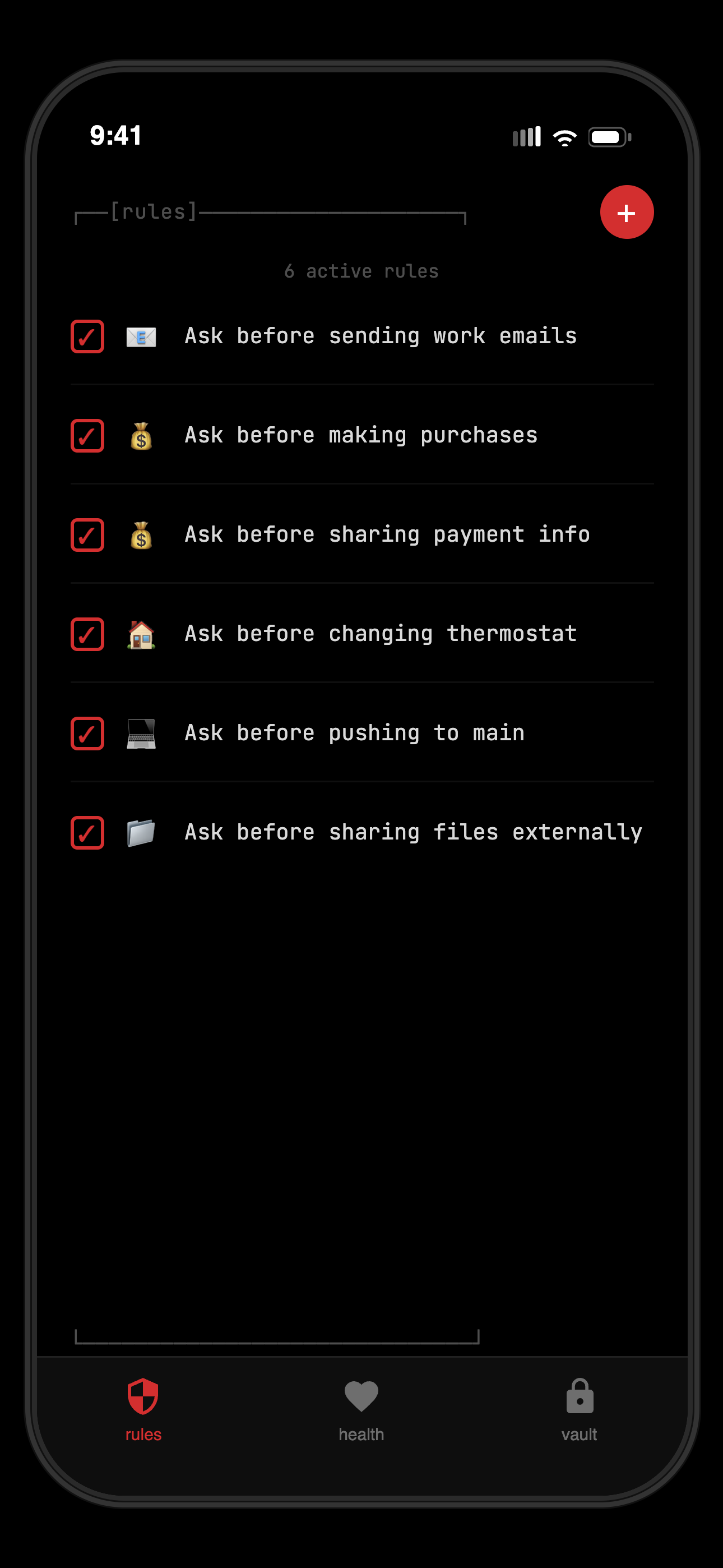The image size is (723, 1568).
Task: Tap the money bag icon beside making purchases
Action: coord(141,436)
